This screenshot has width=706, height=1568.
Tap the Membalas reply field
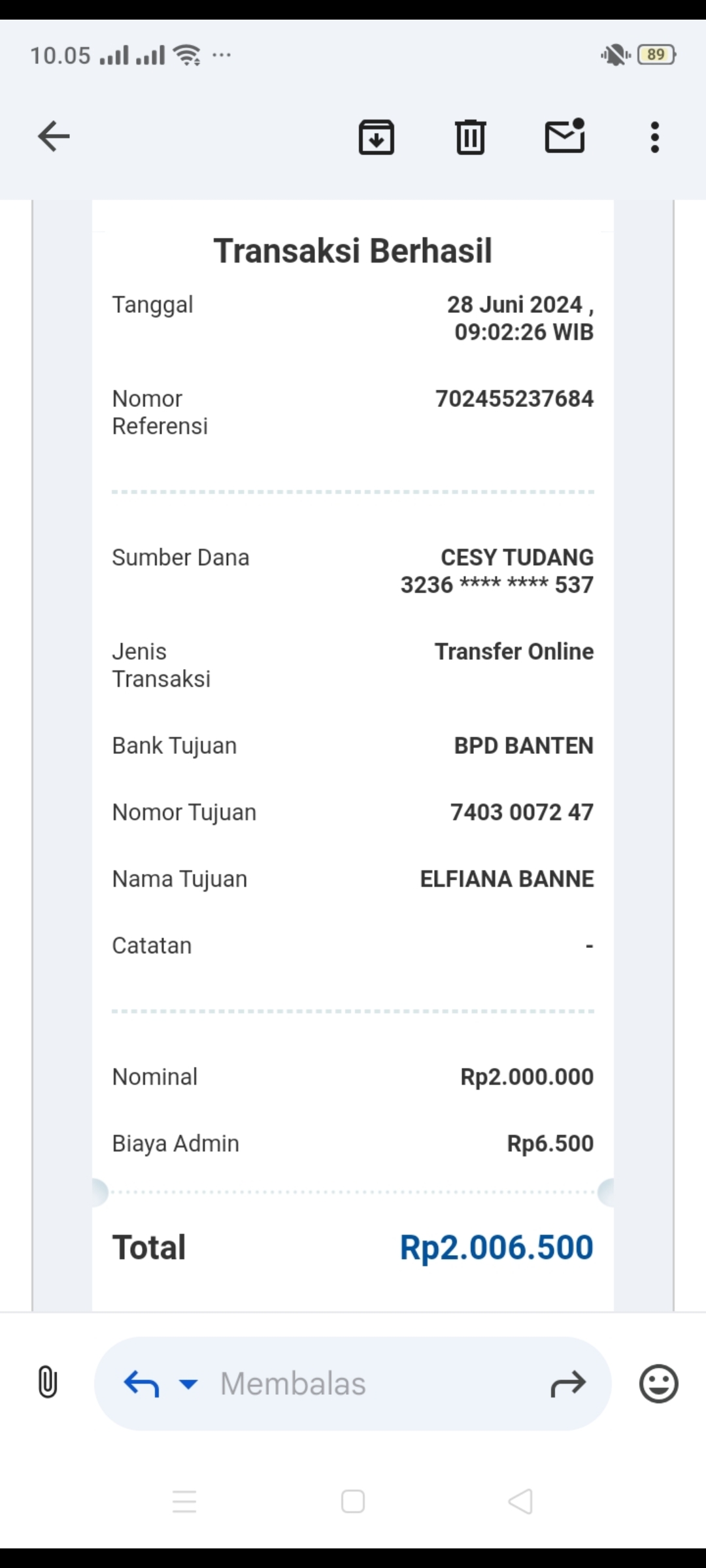pos(327,1383)
